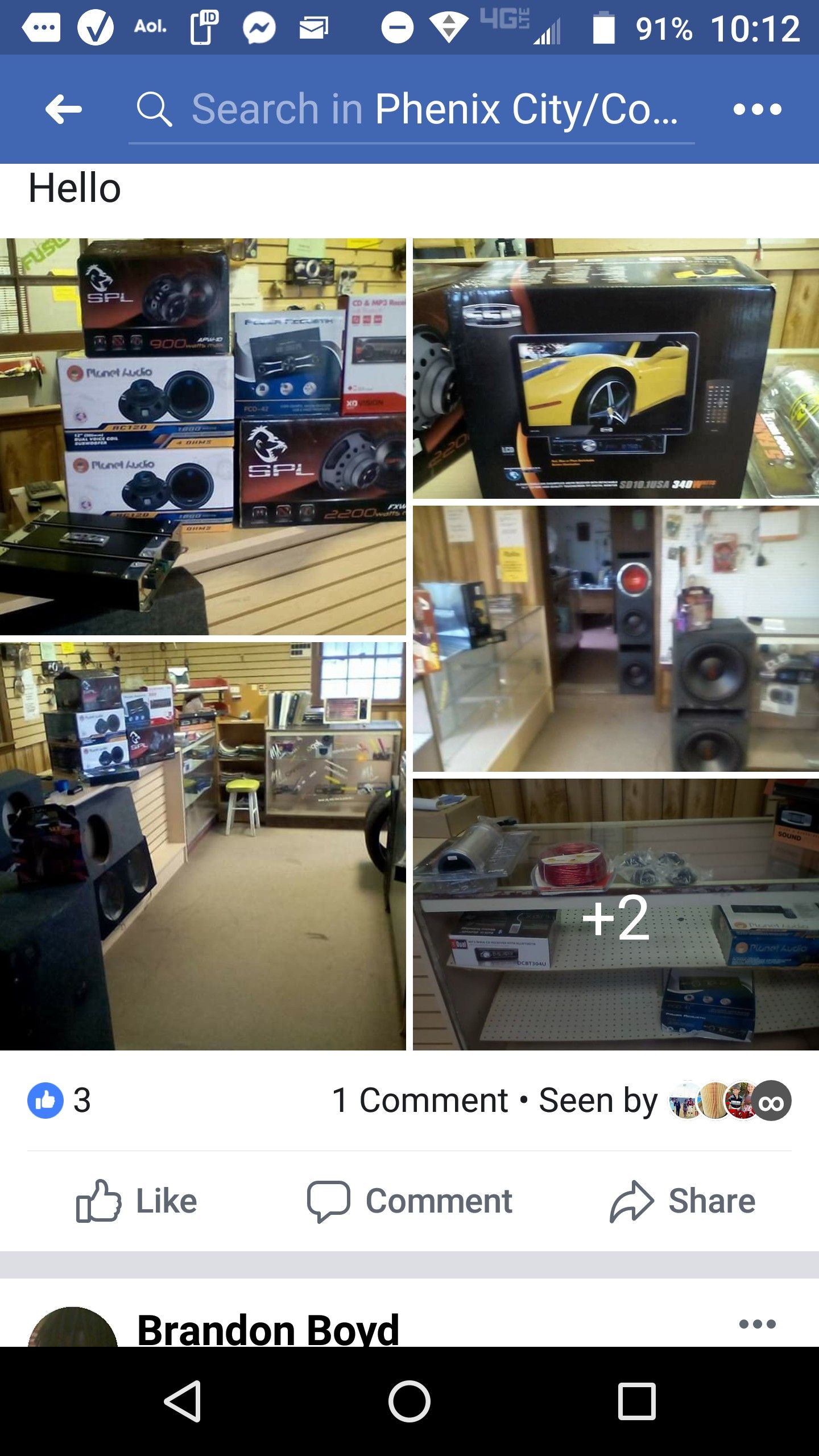The width and height of the screenshot is (819, 1456).
Task: Comment on the Hello post
Action: pyautogui.click(x=409, y=1201)
